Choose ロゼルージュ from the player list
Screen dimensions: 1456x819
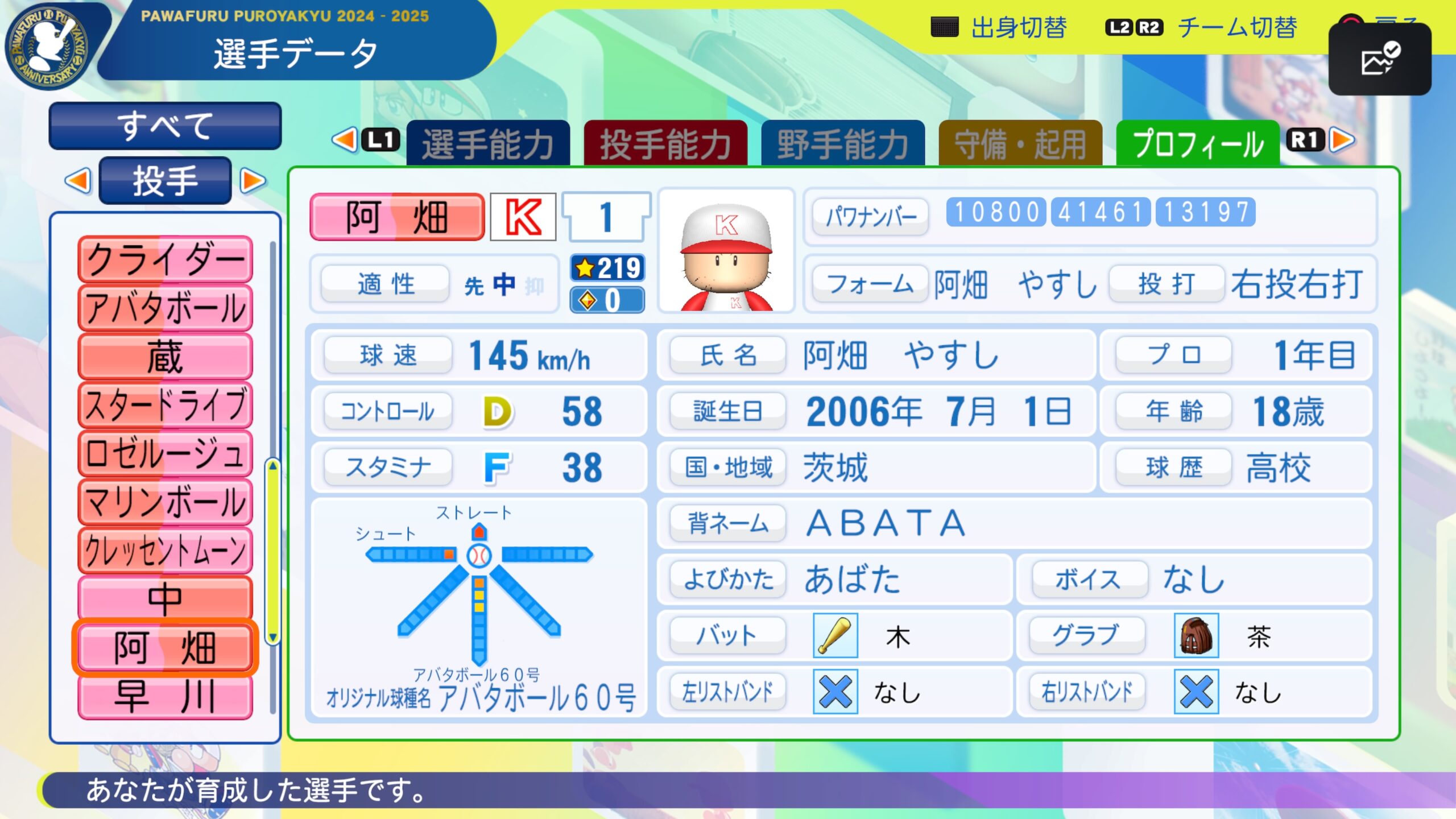click(165, 454)
